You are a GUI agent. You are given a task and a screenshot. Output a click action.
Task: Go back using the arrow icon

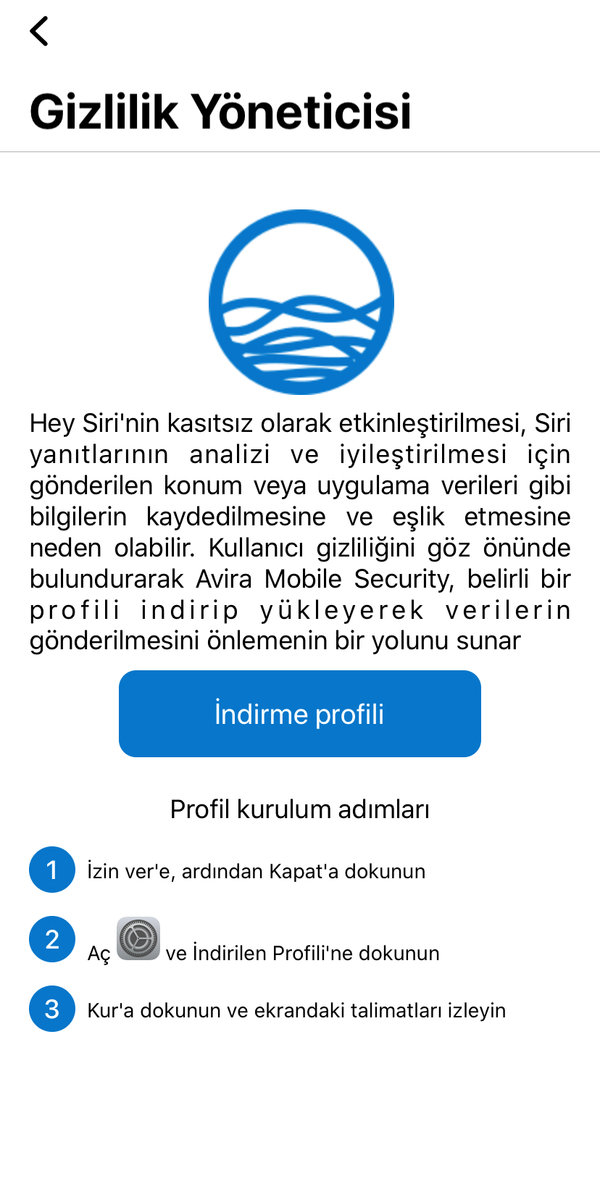point(39,31)
